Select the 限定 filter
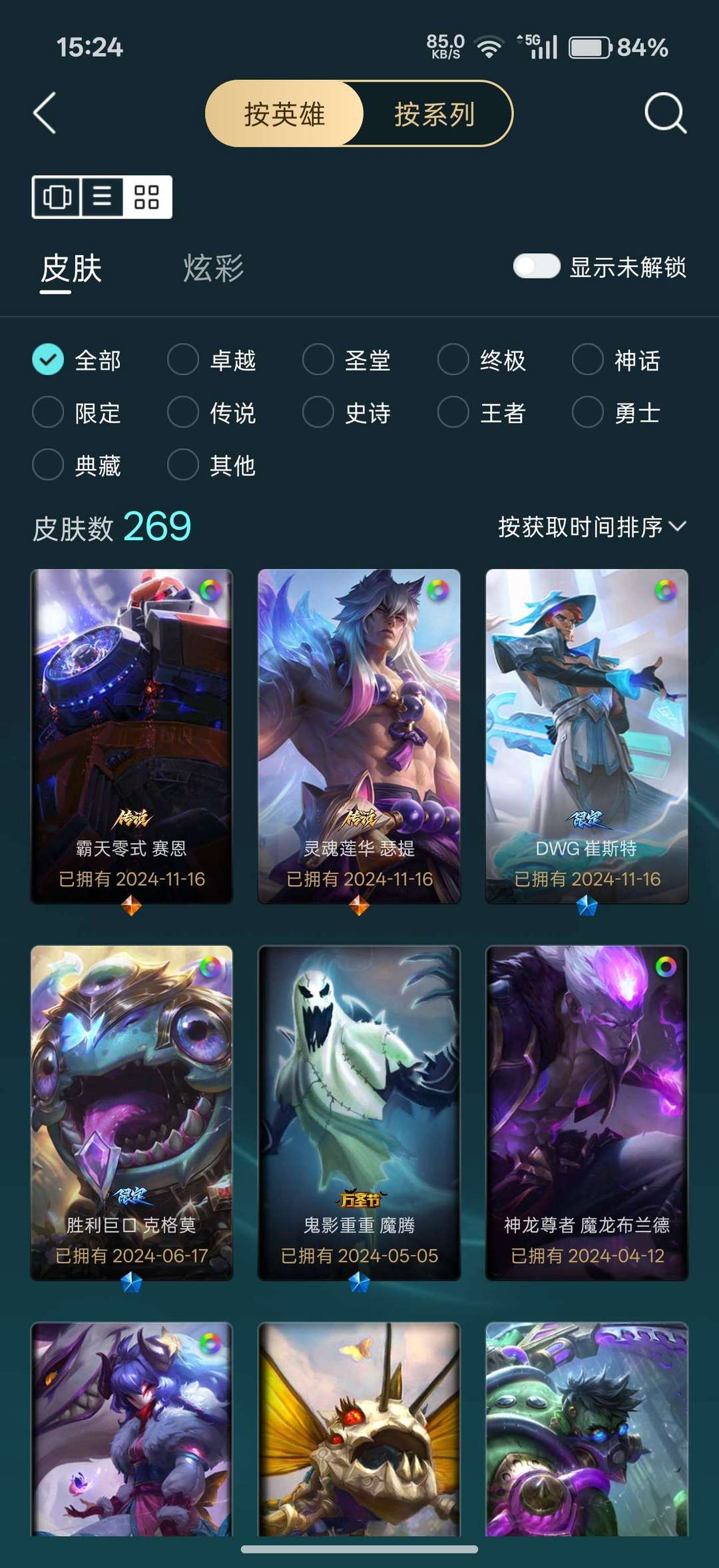Viewport: 719px width, 1568px height. pyautogui.click(x=77, y=412)
